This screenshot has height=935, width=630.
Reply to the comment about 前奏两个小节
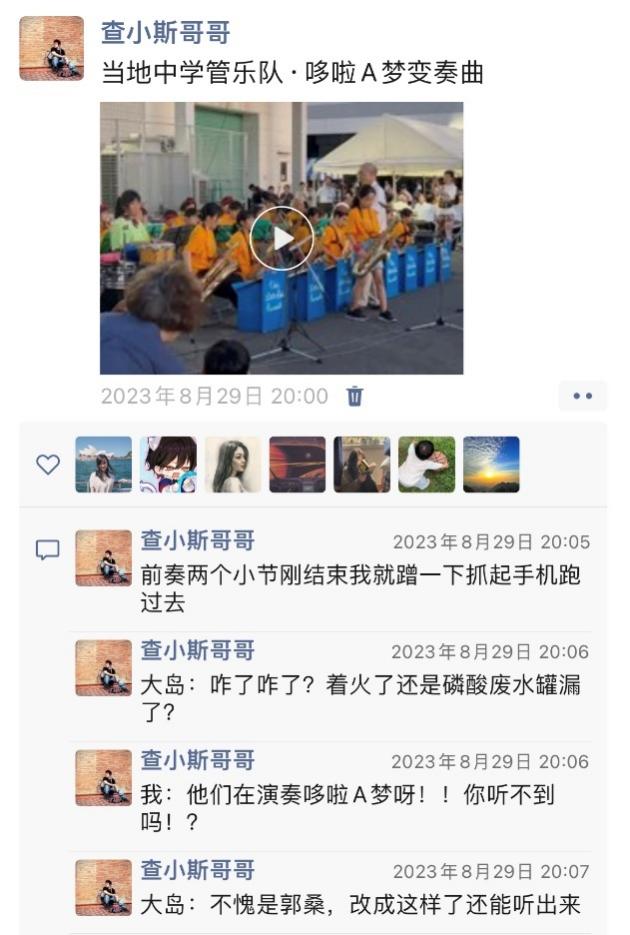[360, 590]
